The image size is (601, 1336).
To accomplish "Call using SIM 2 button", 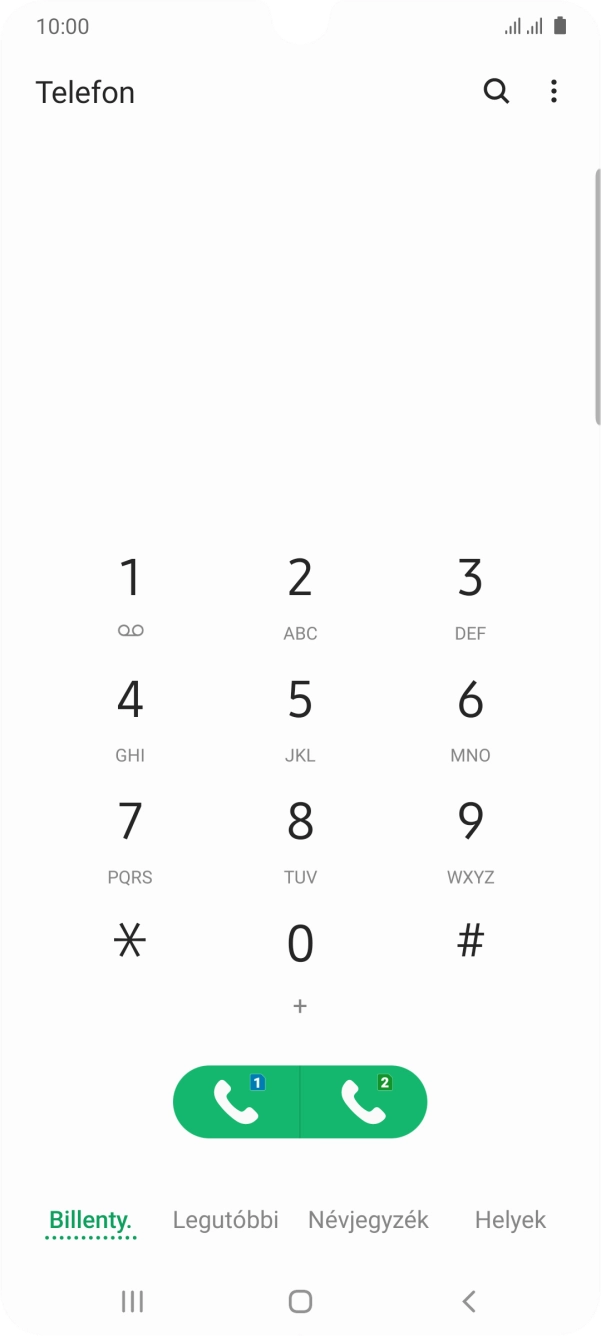I will (x=364, y=1102).
